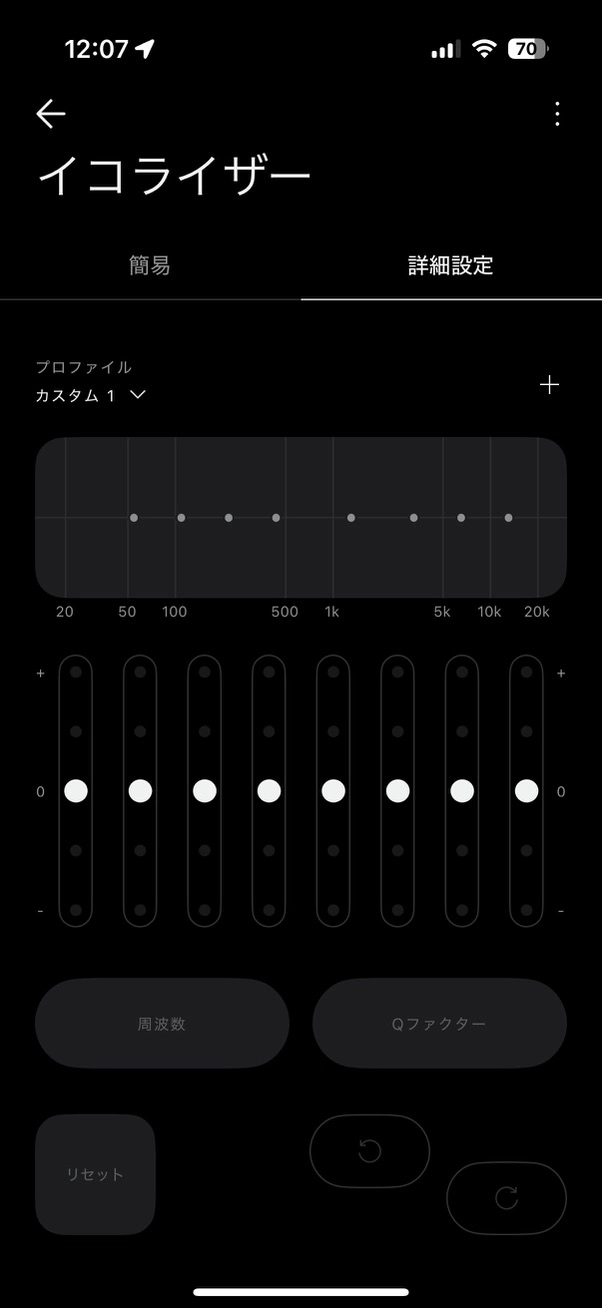602x1308 pixels.
Task: Select the 詳細設定 tab
Action: [x=451, y=265]
